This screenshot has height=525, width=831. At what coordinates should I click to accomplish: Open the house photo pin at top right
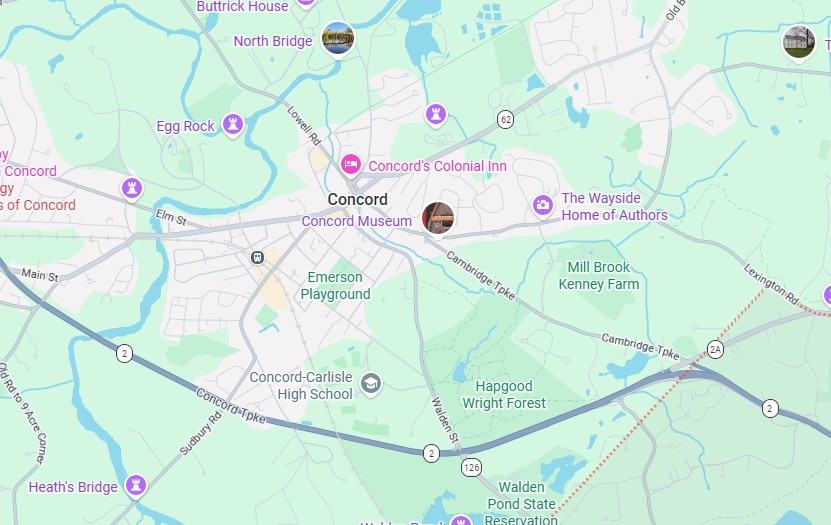tap(798, 41)
